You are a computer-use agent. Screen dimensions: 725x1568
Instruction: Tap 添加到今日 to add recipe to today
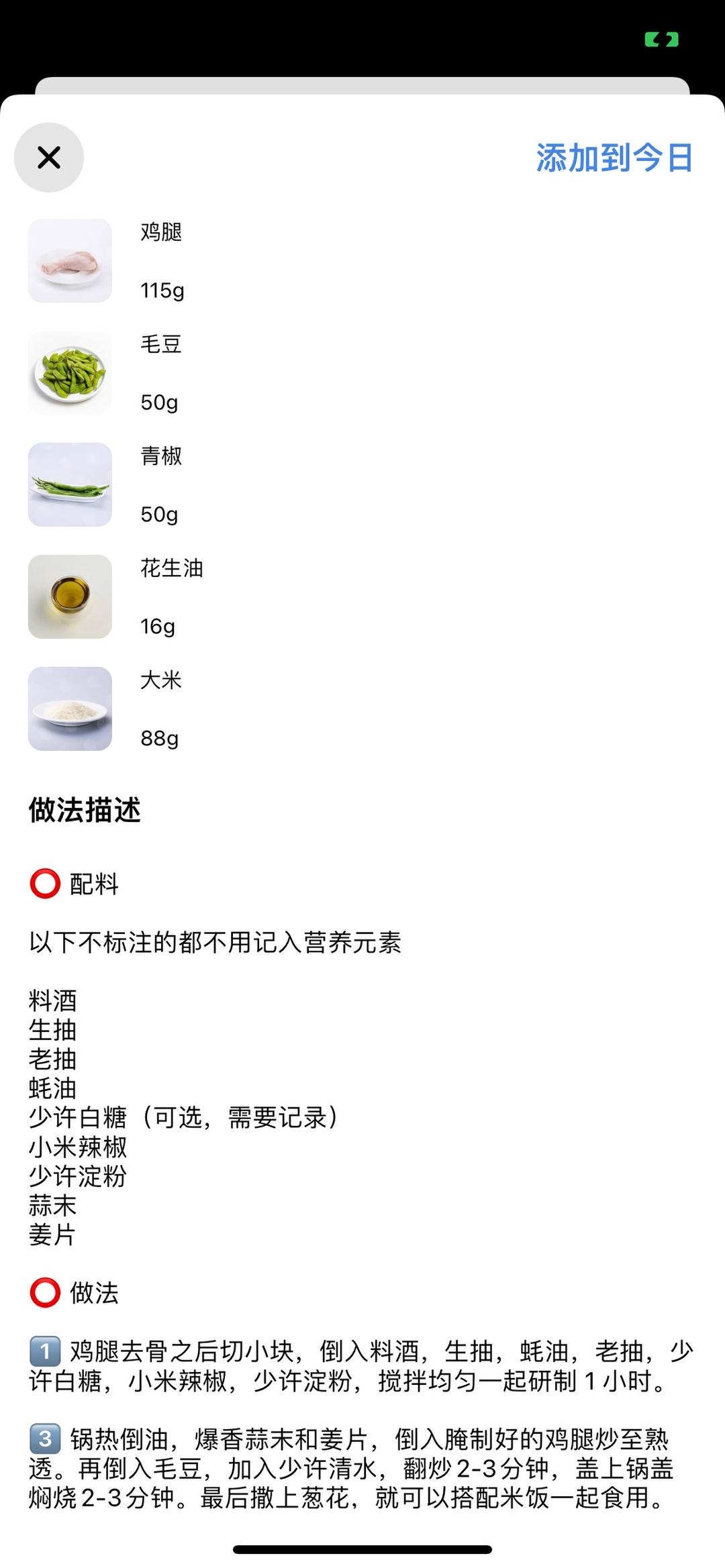(x=614, y=156)
